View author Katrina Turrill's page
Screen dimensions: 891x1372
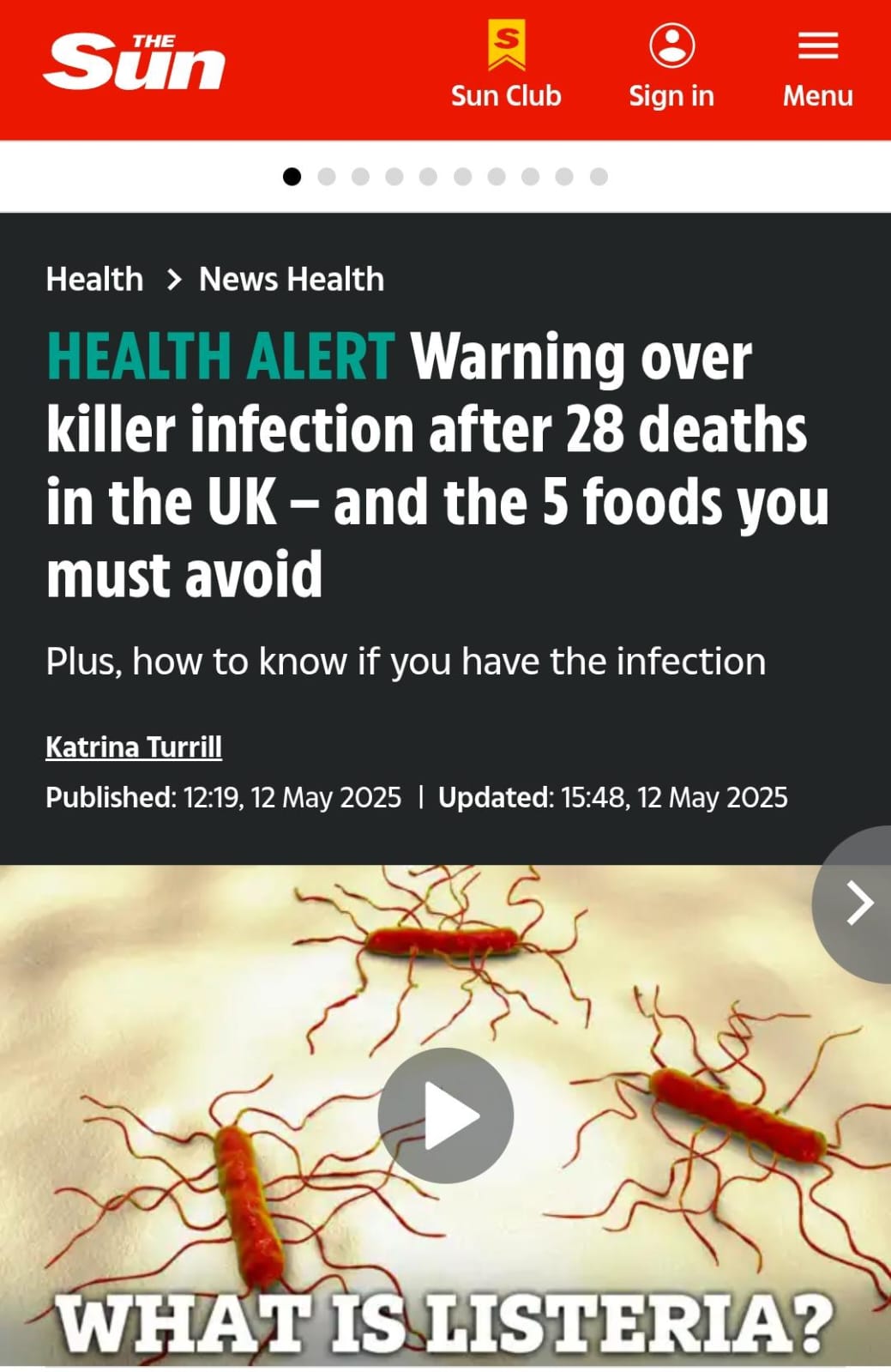pos(134,747)
